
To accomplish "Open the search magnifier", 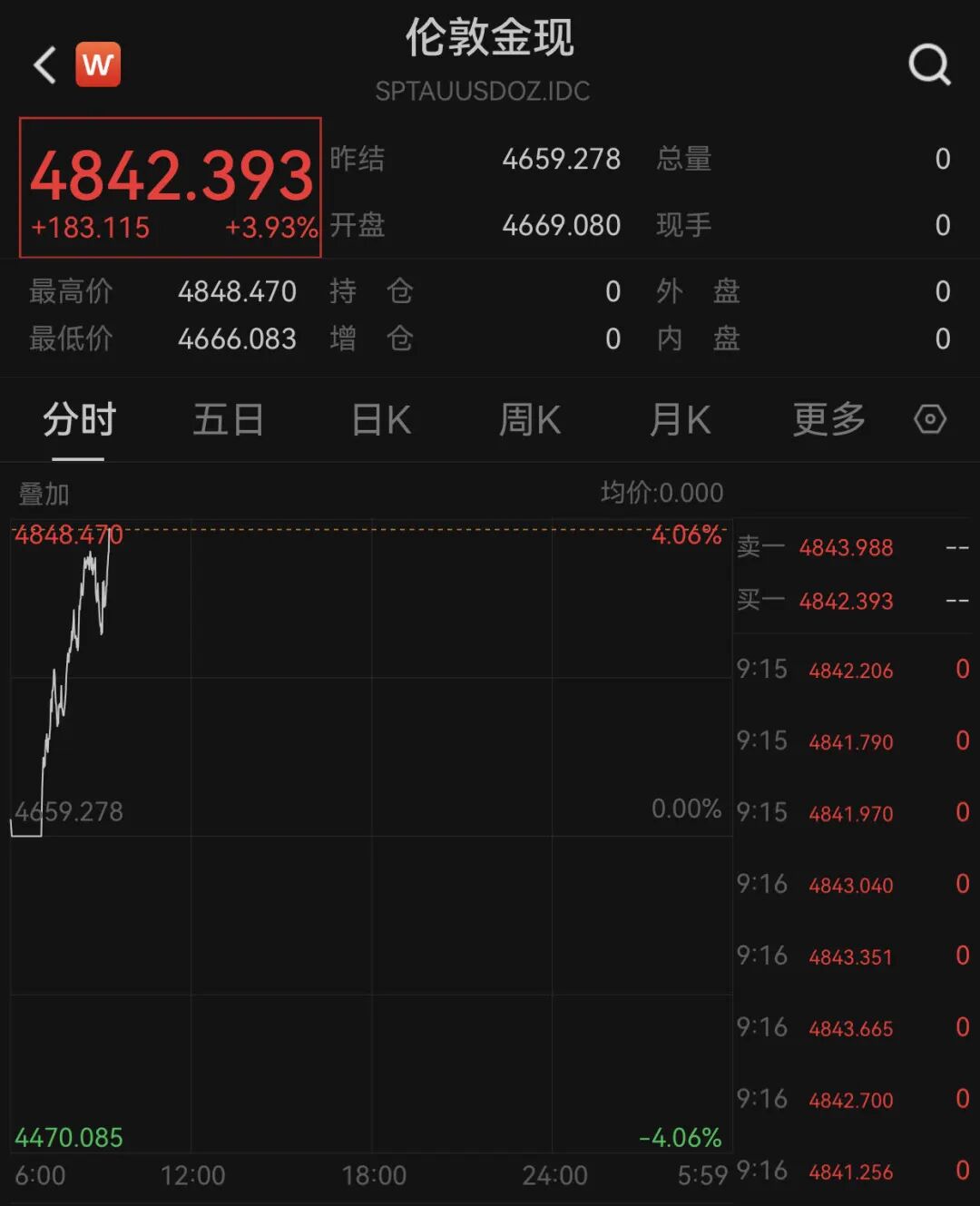I will (x=929, y=65).
